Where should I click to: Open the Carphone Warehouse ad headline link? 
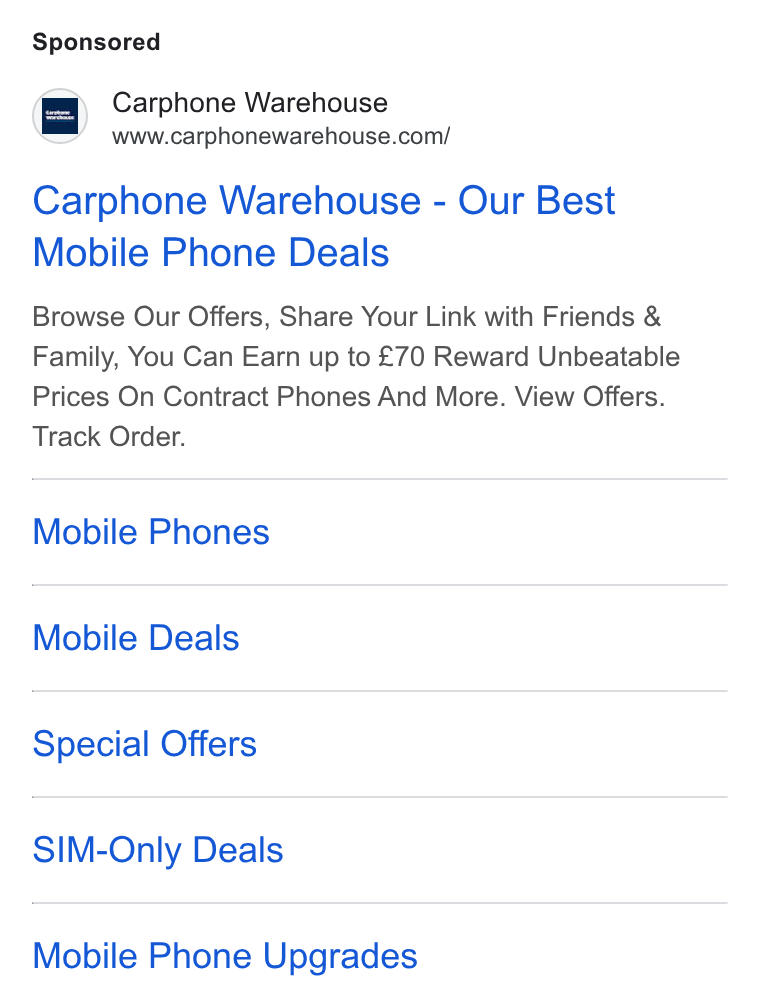(324, 226)
